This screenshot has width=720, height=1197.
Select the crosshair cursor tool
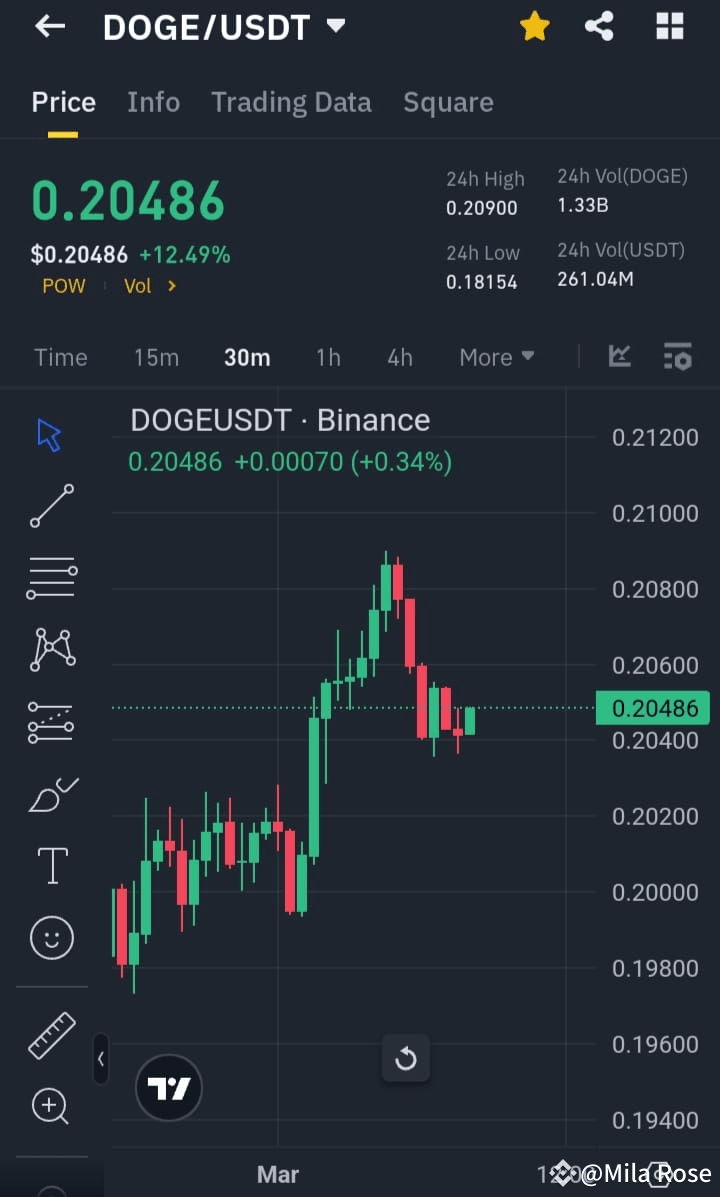(x=50, y=434)
